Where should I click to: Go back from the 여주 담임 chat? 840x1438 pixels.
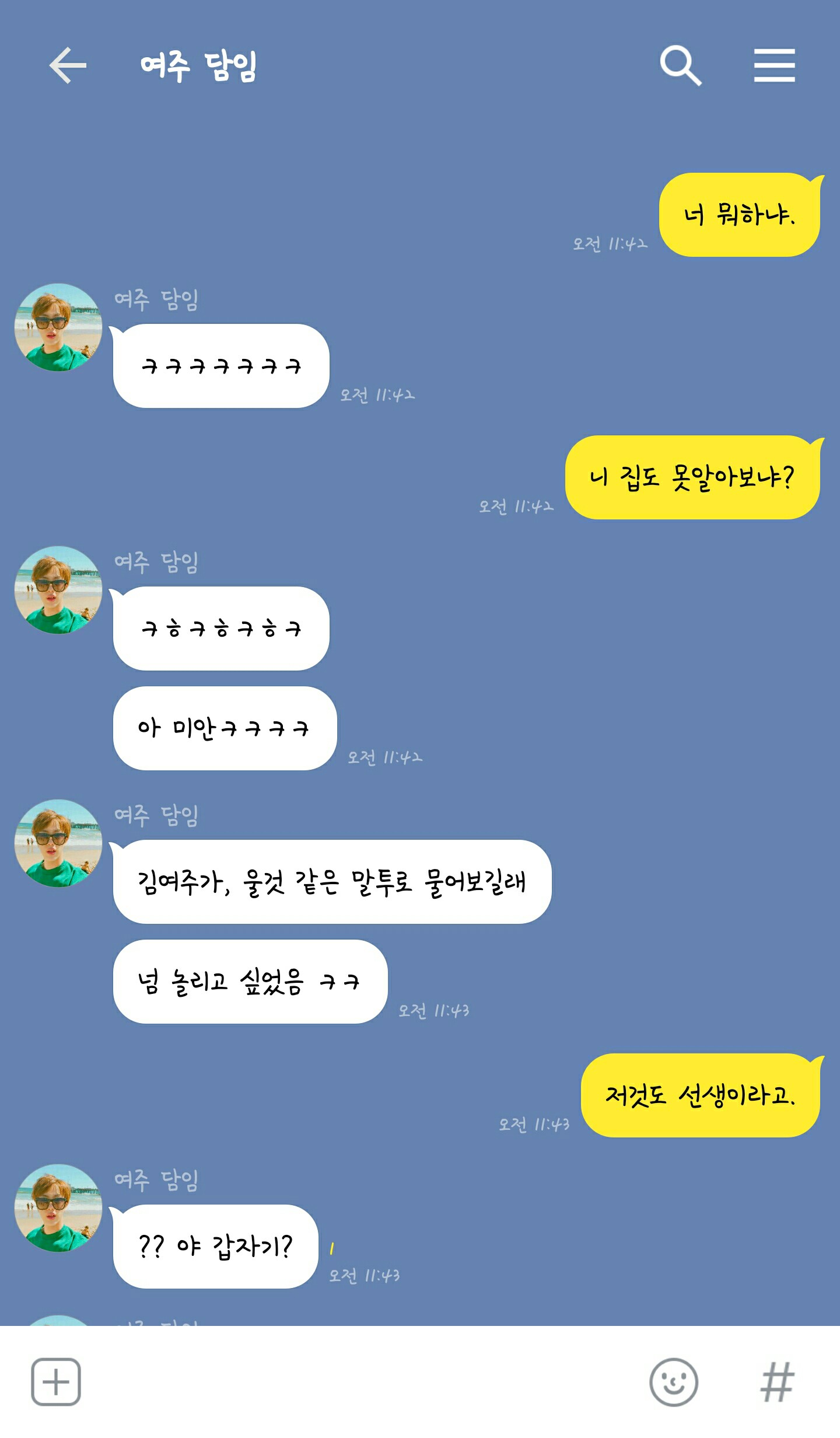point(68,65)
